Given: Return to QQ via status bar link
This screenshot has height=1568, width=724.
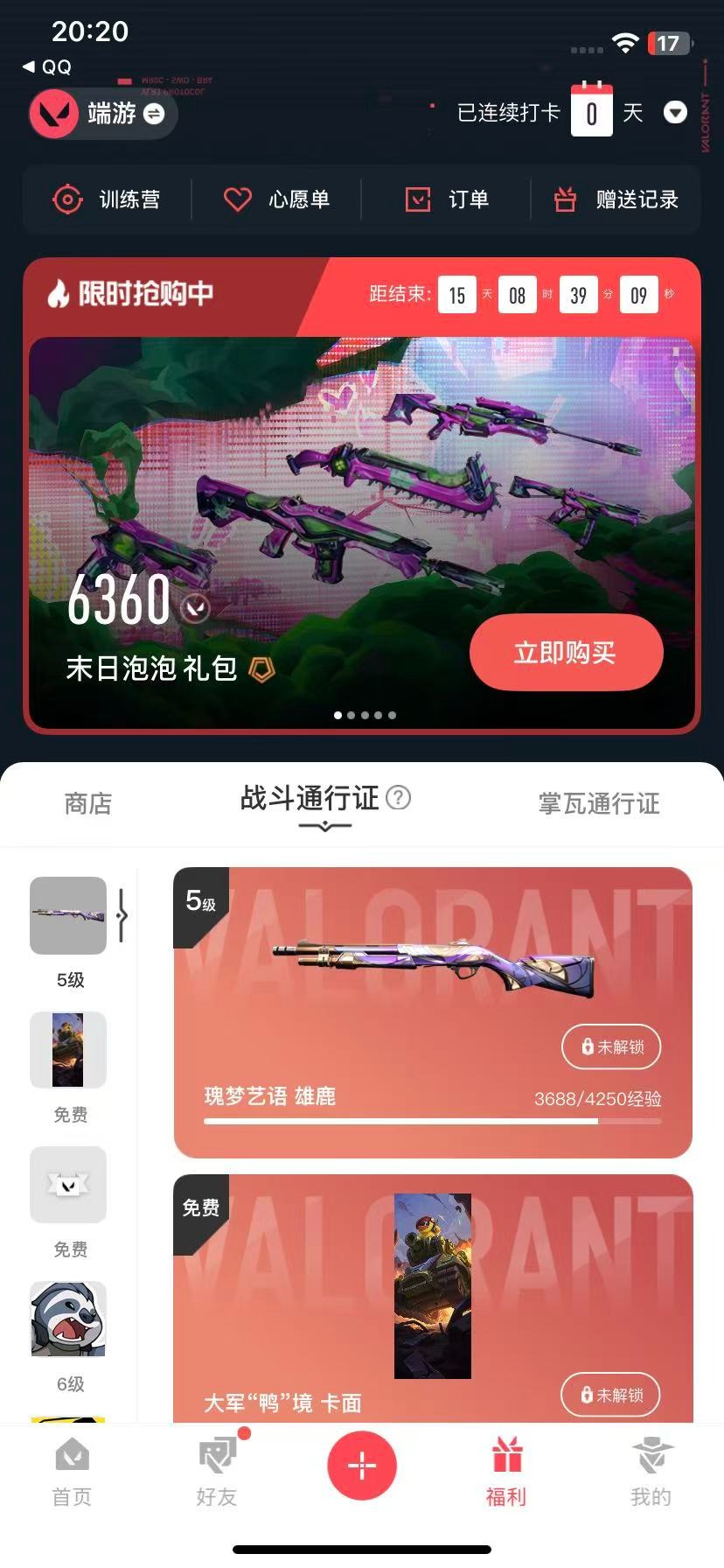Looking at the screenshot, I should 47,66.
